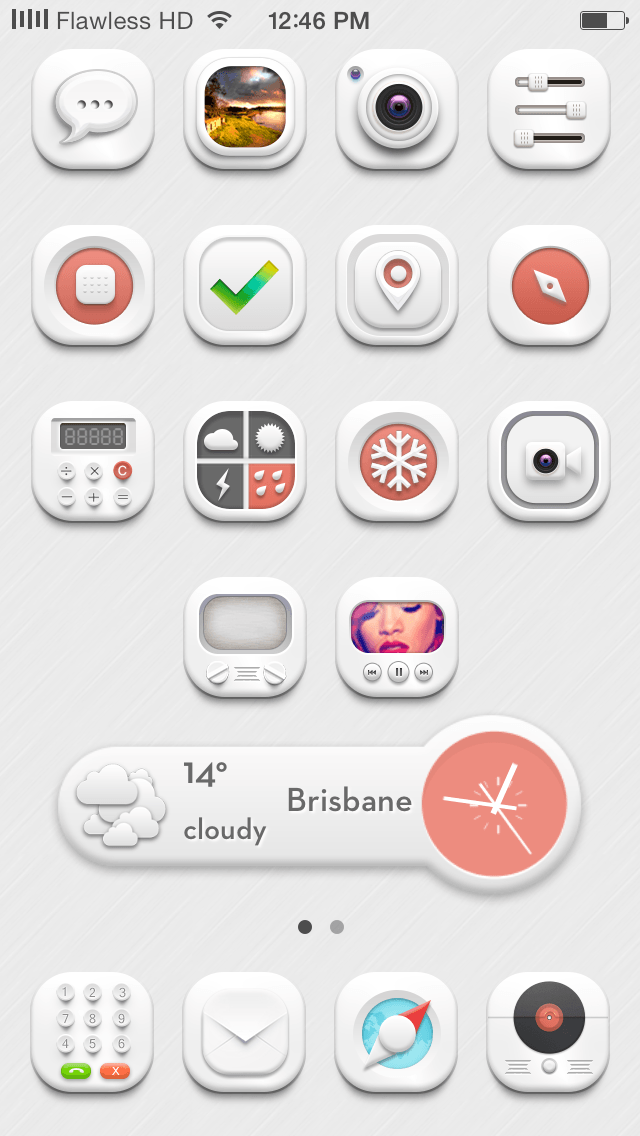Launch the Safari compass browser
640x1136 pixels.
[397, 1032]
